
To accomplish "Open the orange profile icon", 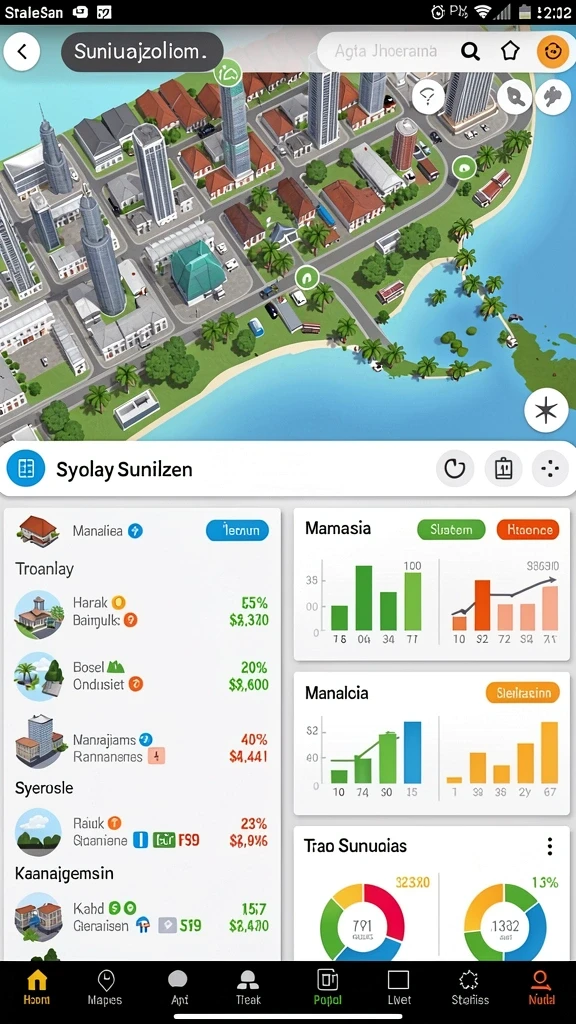I will 552,51.
